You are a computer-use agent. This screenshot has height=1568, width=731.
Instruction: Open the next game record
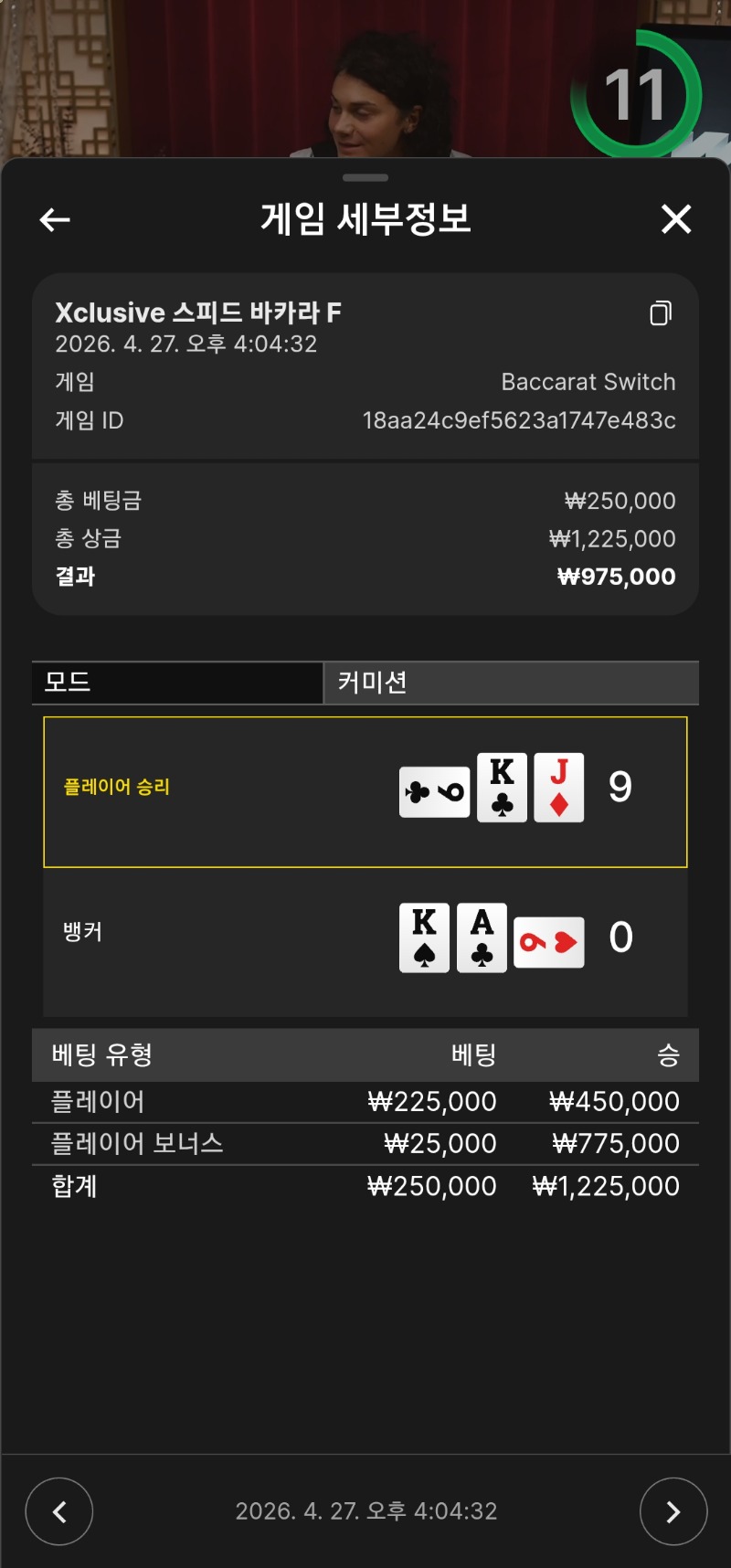click(x=673, y=1512)
